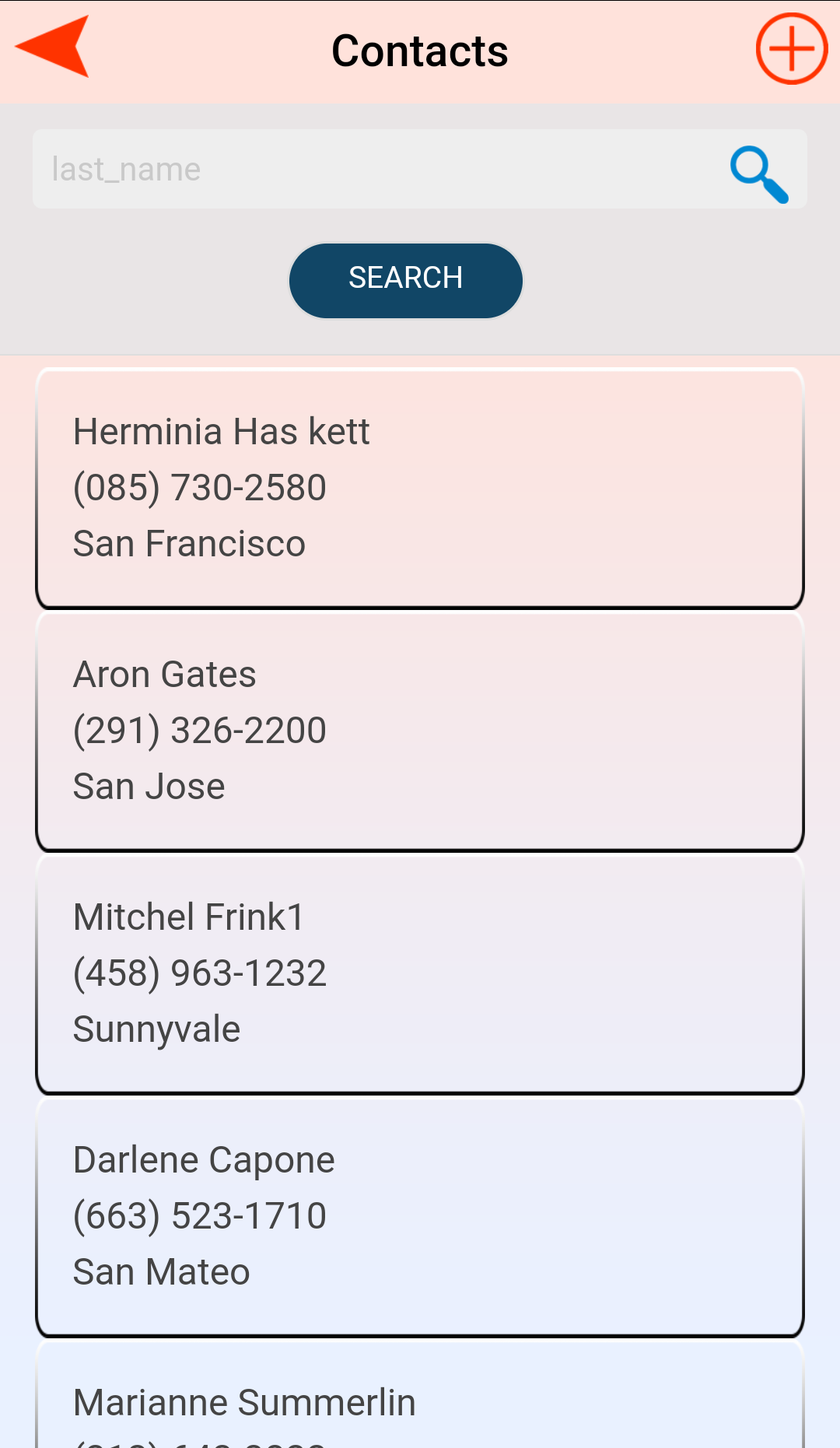Open Marianne Summerlin's contact card
The width and height of the screenshot is (840, 1448).
420,1394
